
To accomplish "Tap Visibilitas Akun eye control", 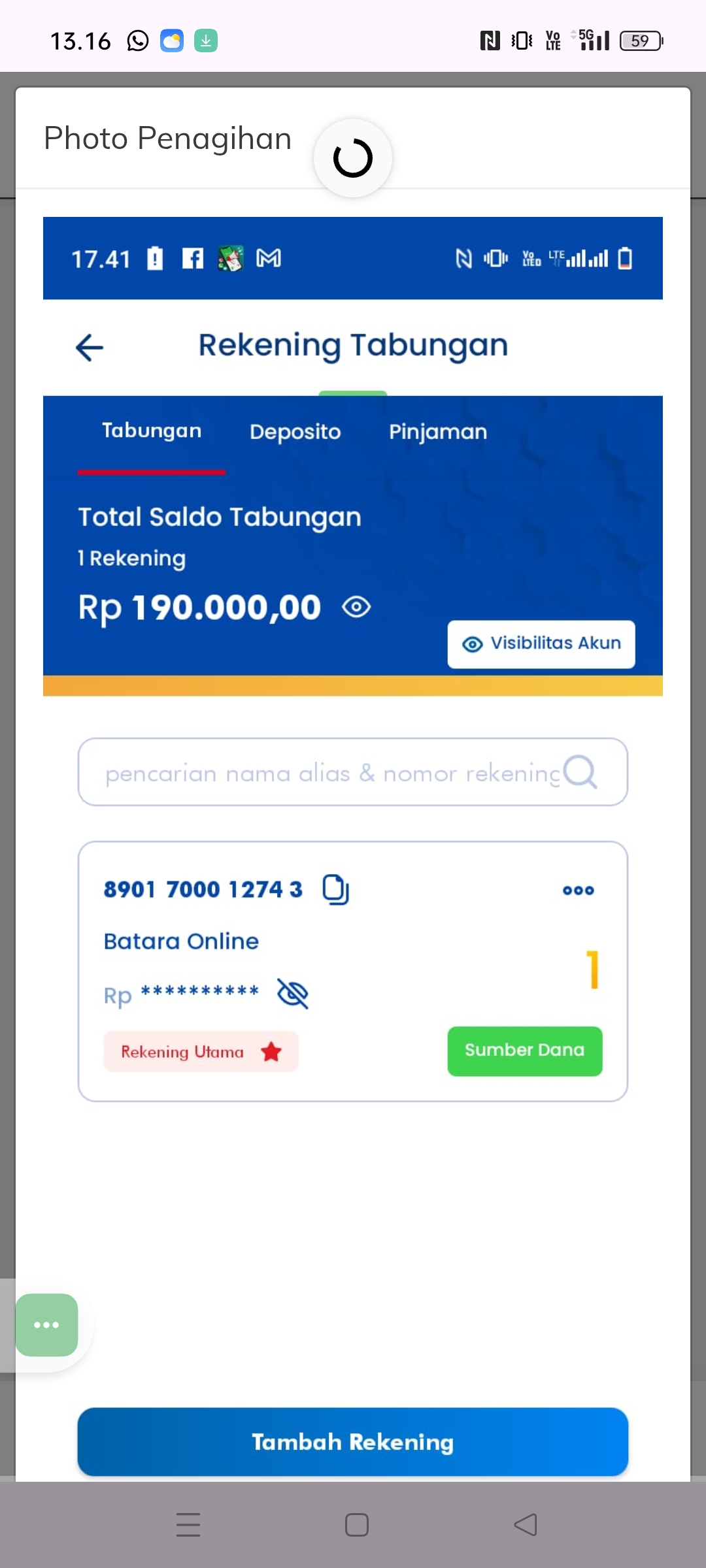I will (541, 643).
